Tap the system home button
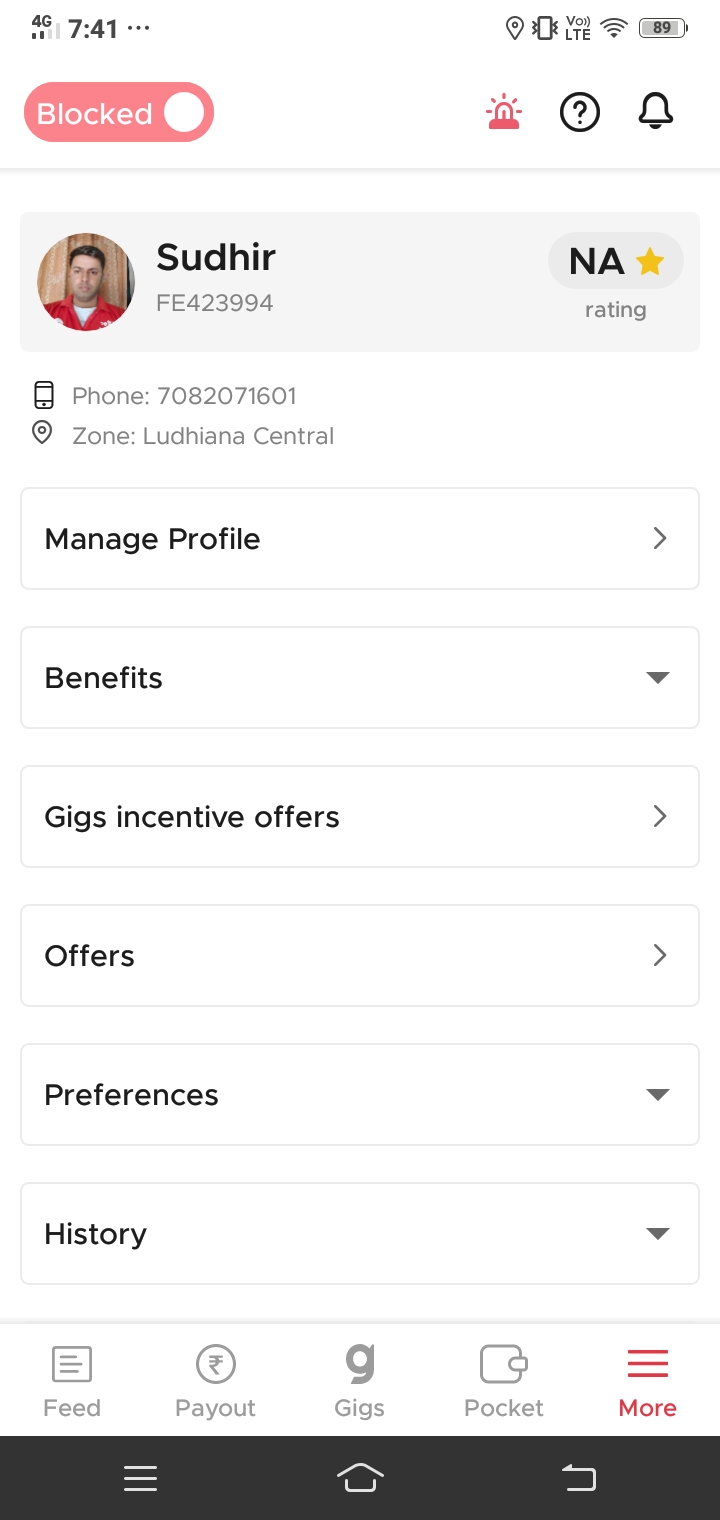Image resolution: width=720 pixels, height=1520 pixels. (360, 1477)
